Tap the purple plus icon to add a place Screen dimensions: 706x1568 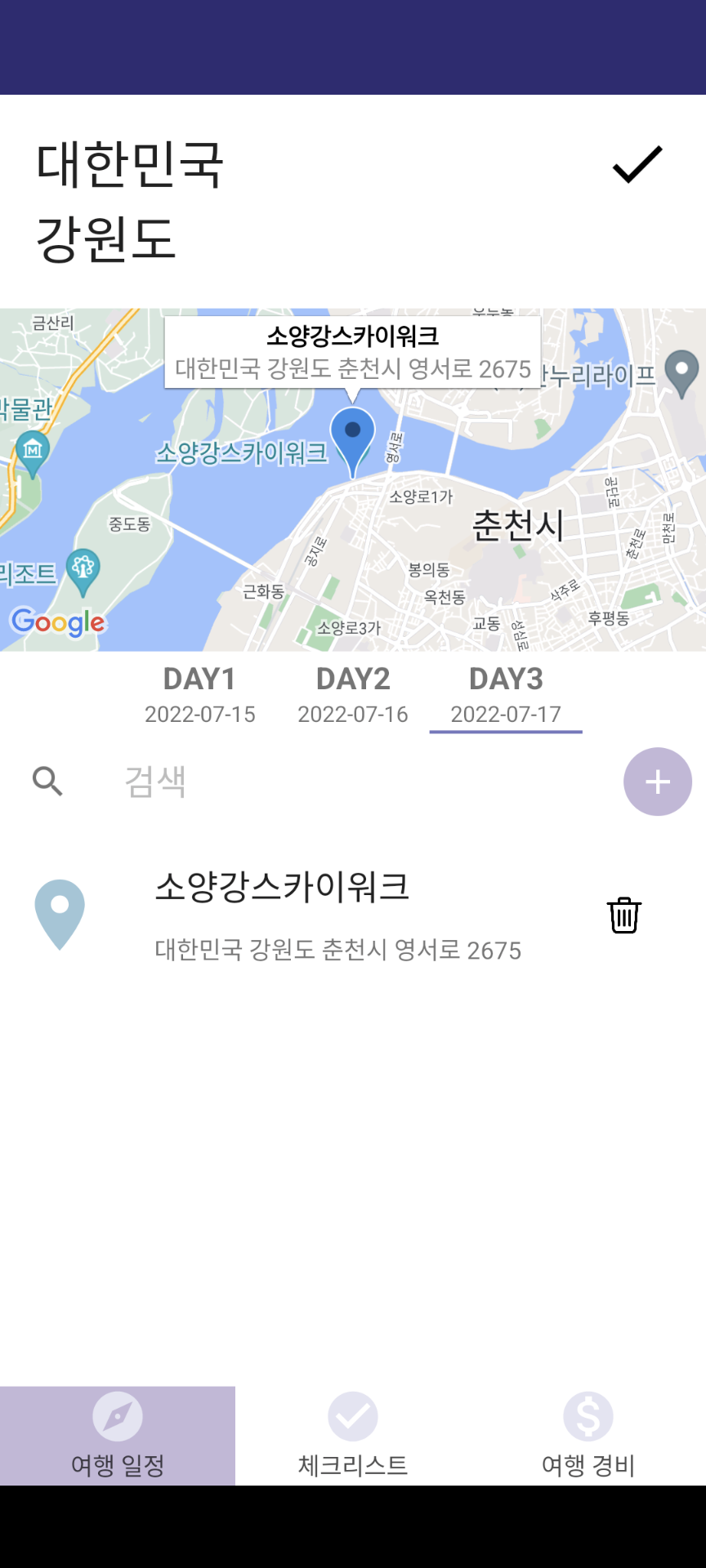point(657,781)
